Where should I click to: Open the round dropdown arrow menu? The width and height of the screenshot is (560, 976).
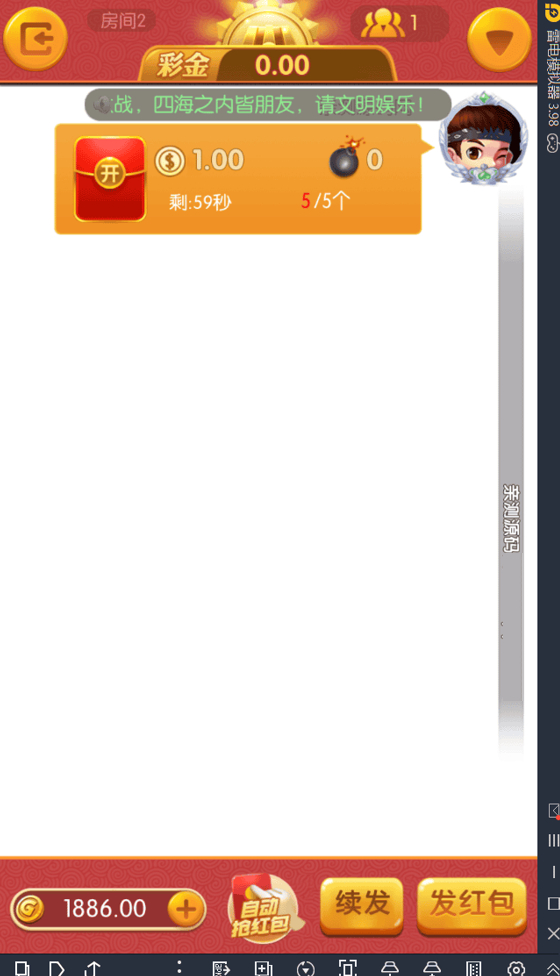(499, 40)
